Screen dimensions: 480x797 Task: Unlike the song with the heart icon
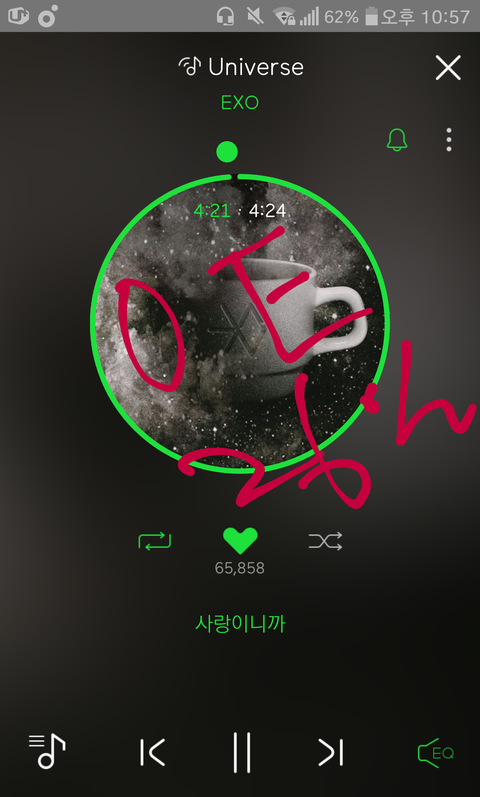point(241,540)
